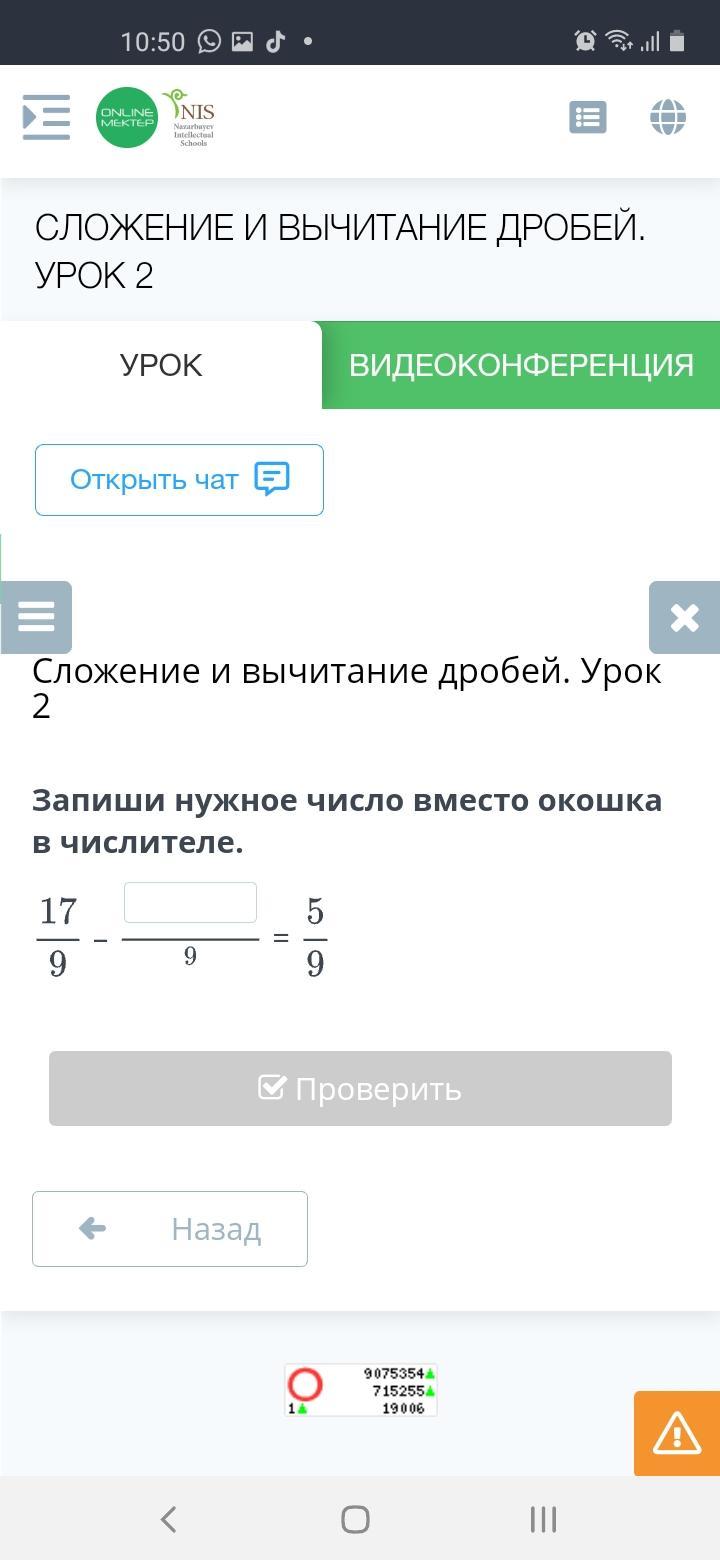Tap the orange warning report button

677,1433
